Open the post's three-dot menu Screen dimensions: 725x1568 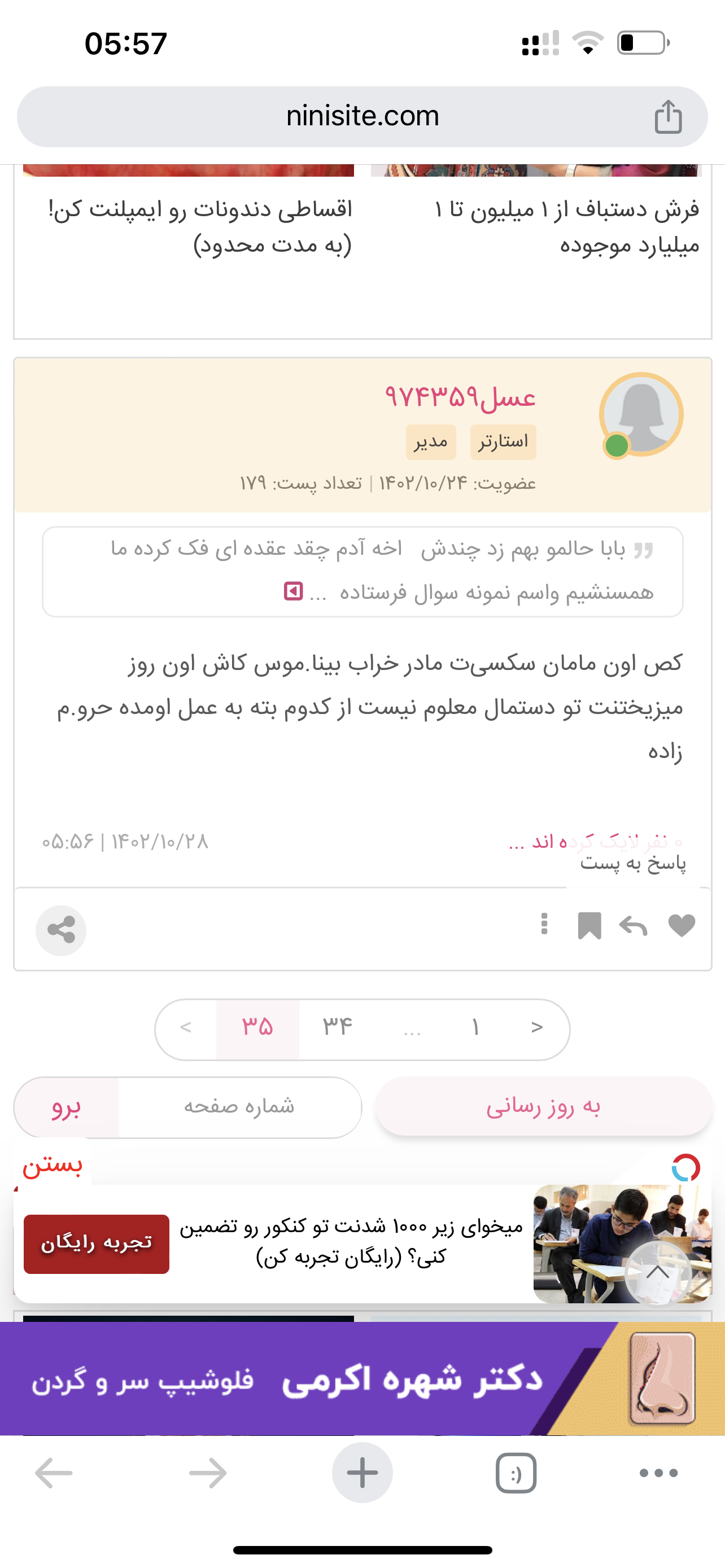coord(544,924)
